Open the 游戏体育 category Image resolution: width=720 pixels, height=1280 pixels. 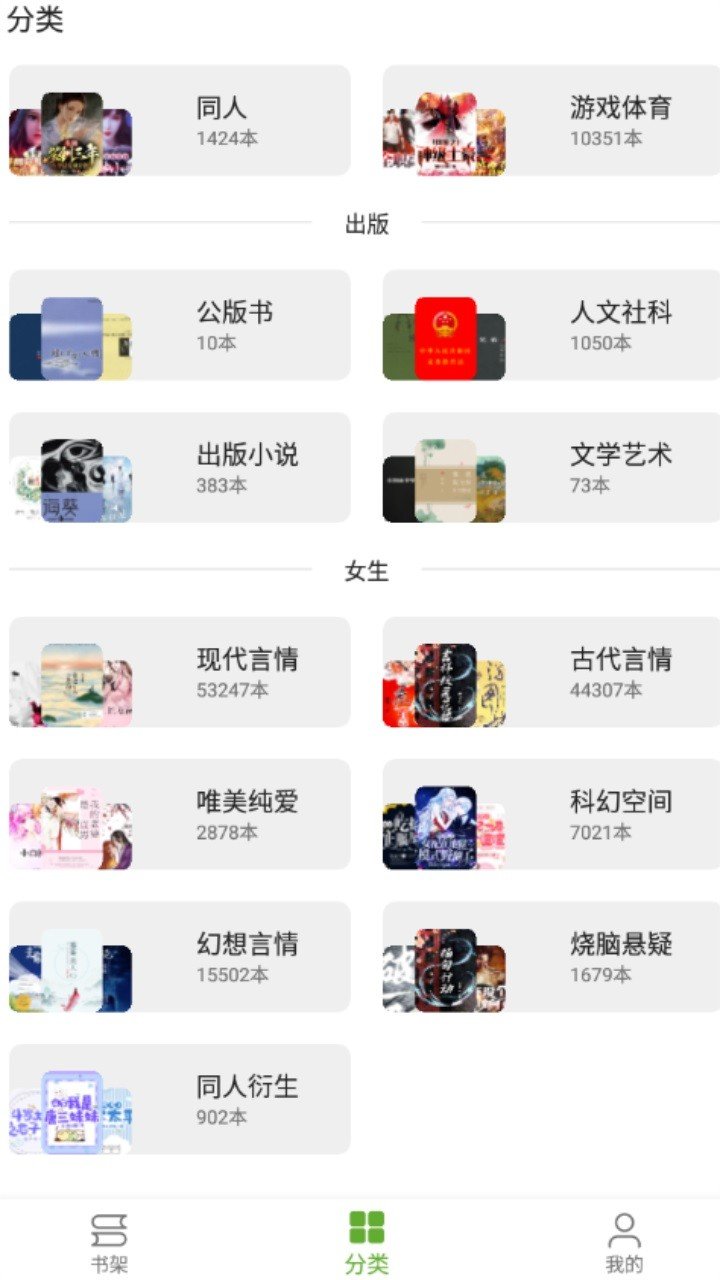tap(551, 121)
